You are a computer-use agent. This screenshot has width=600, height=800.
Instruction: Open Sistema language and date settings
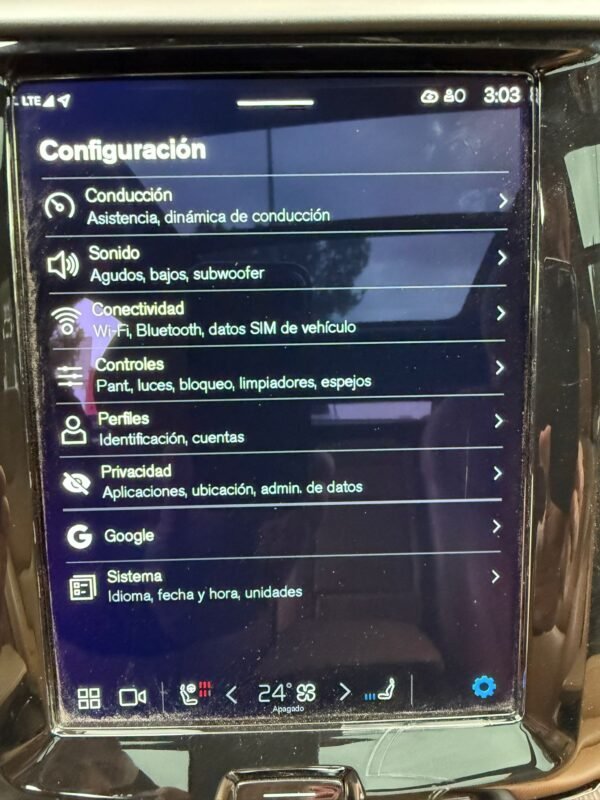click(x=270, y=584)
